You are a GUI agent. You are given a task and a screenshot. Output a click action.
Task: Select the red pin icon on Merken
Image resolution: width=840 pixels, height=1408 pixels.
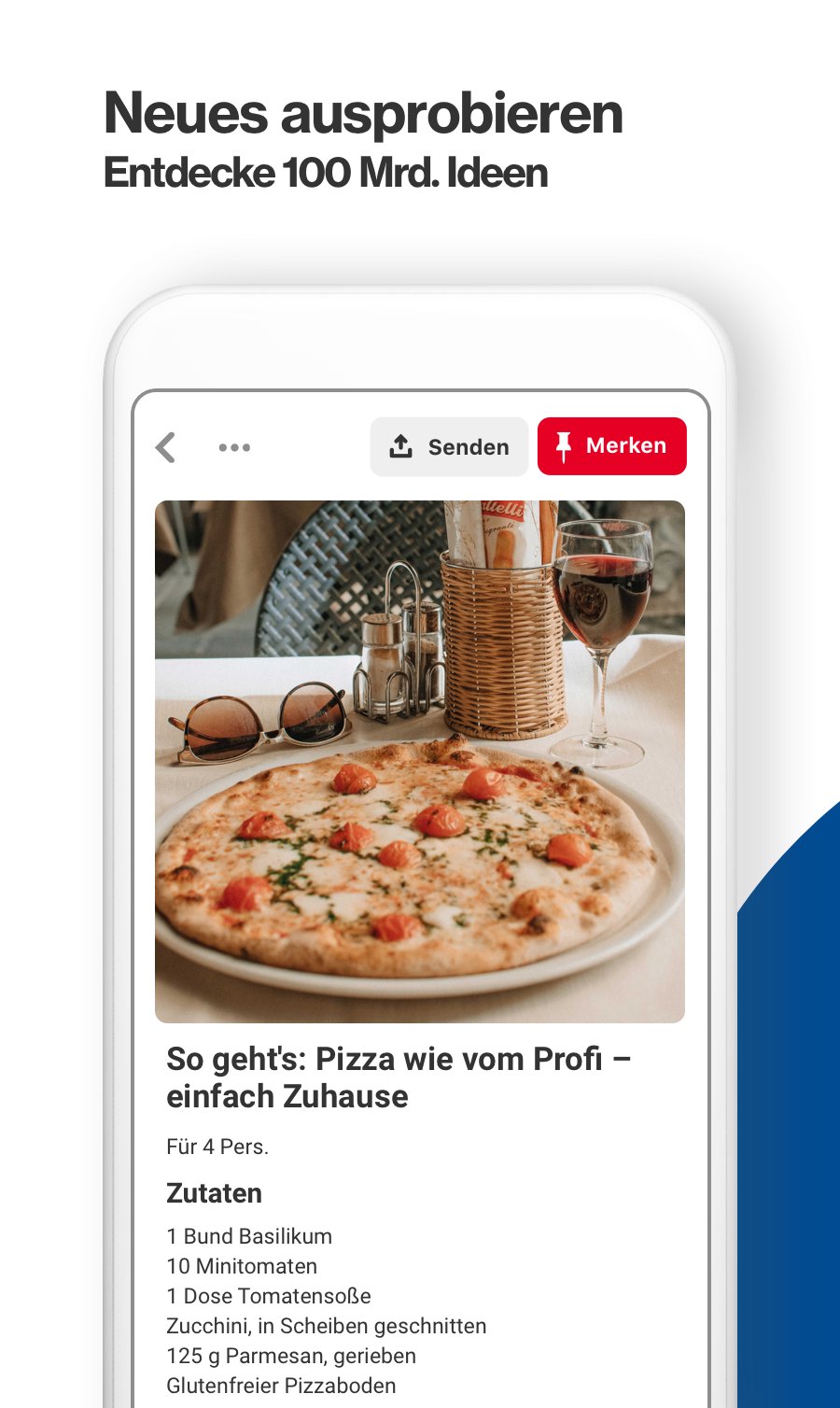click(x=563, y=445)
